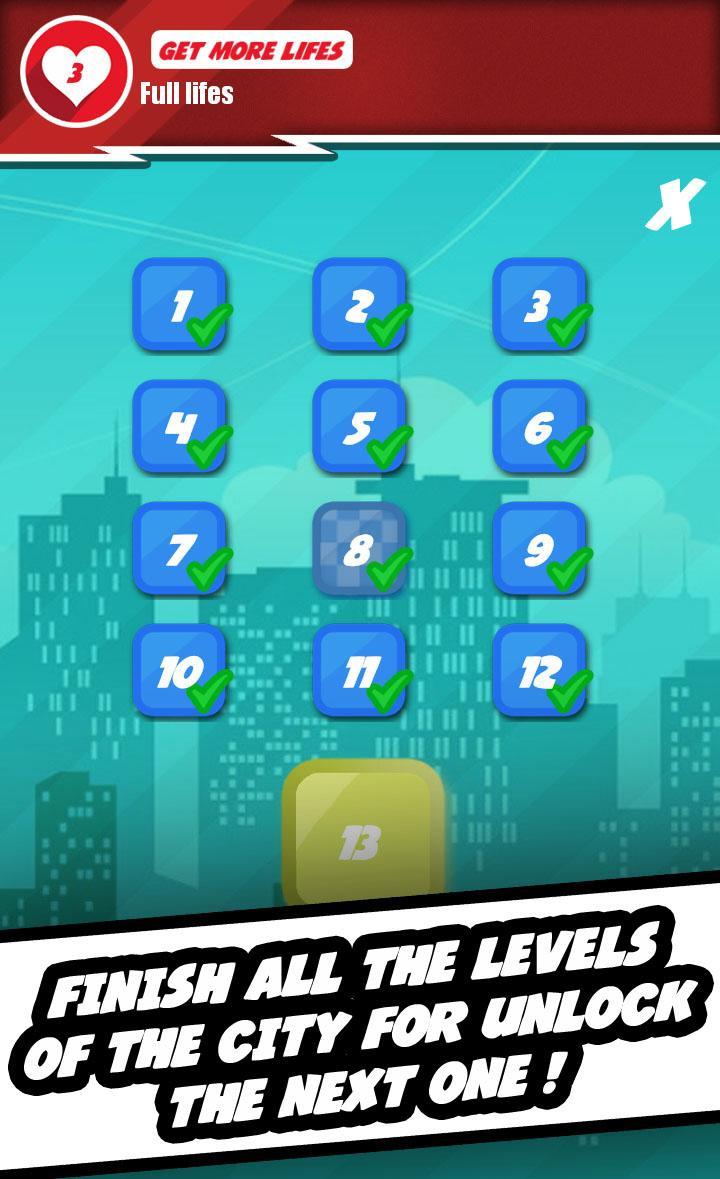Screen dimensions: 720x1179
Task: Close the level selection screen
Action: [x=670, y=205]
